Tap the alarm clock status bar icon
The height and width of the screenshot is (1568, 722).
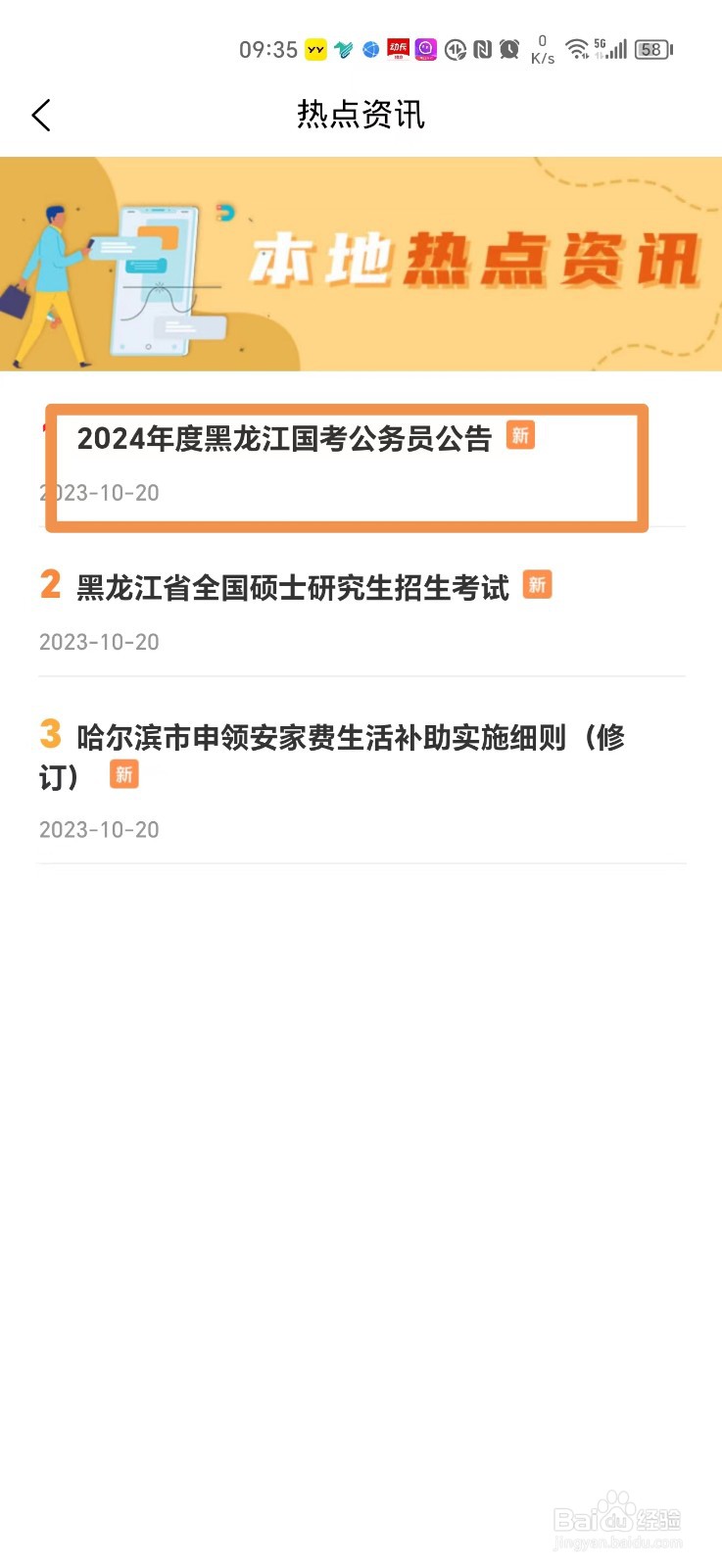tap(509, 49)
